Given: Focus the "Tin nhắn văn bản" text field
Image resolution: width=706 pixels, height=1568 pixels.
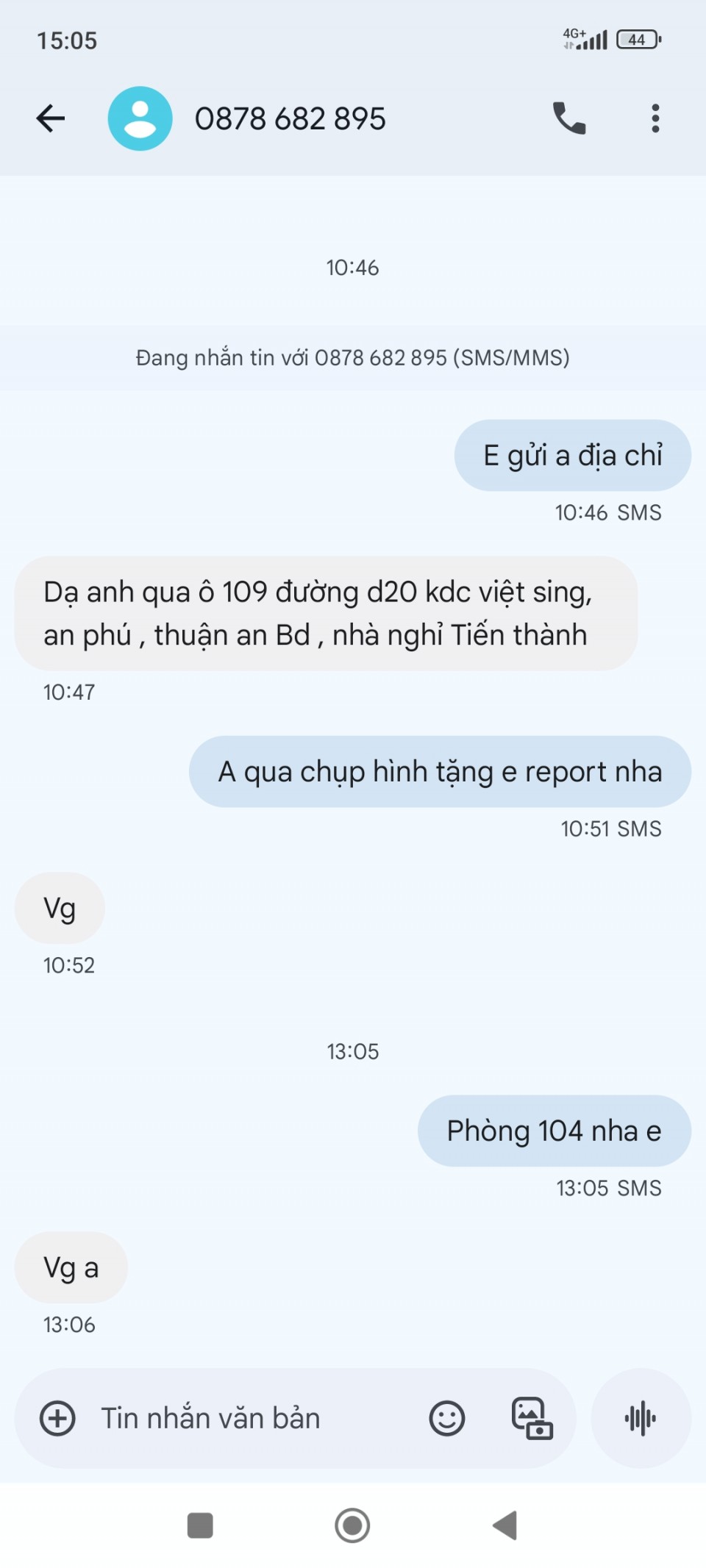Looking at the screenshot, I should click(x=250, y=1418).
